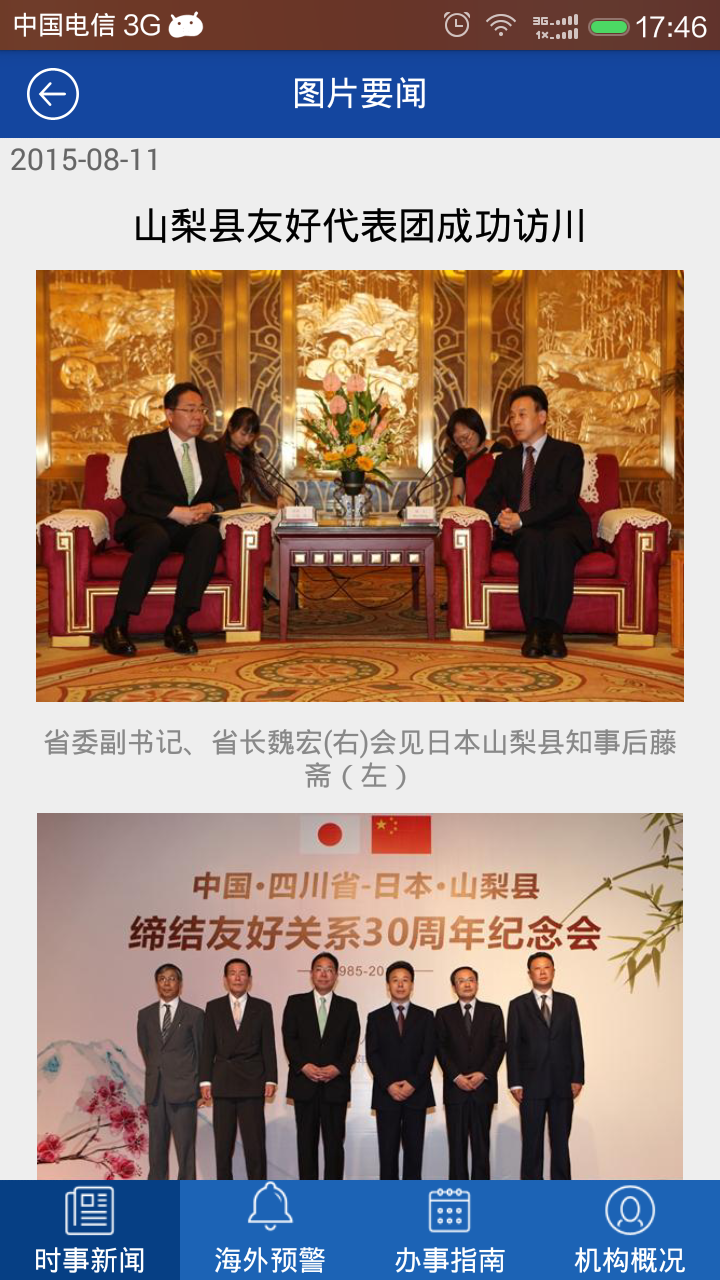This screenshot has width=720, height=1280.
Task: Open the 海外预警 tab
Action: (x=270, y=1230)
